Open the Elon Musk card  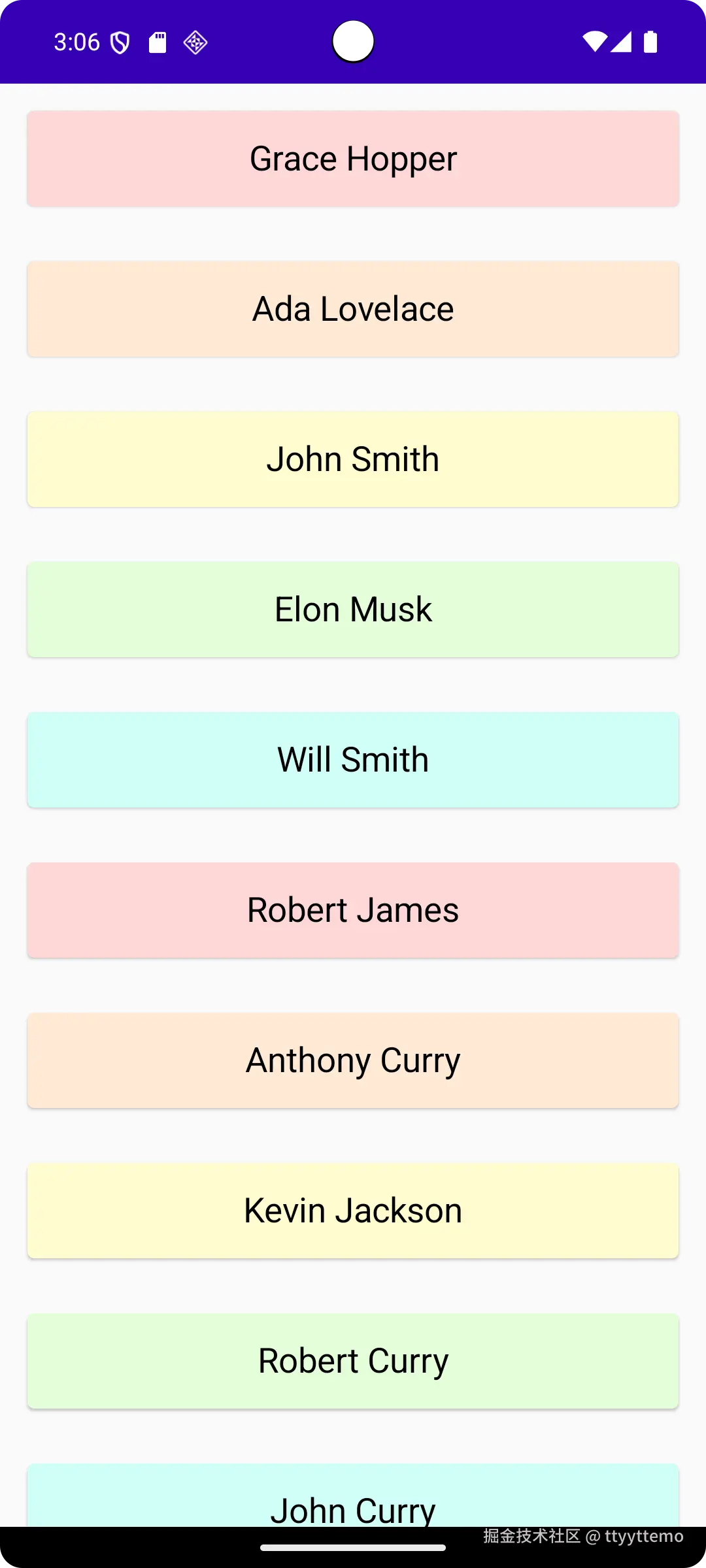click(x=353, y=610)
